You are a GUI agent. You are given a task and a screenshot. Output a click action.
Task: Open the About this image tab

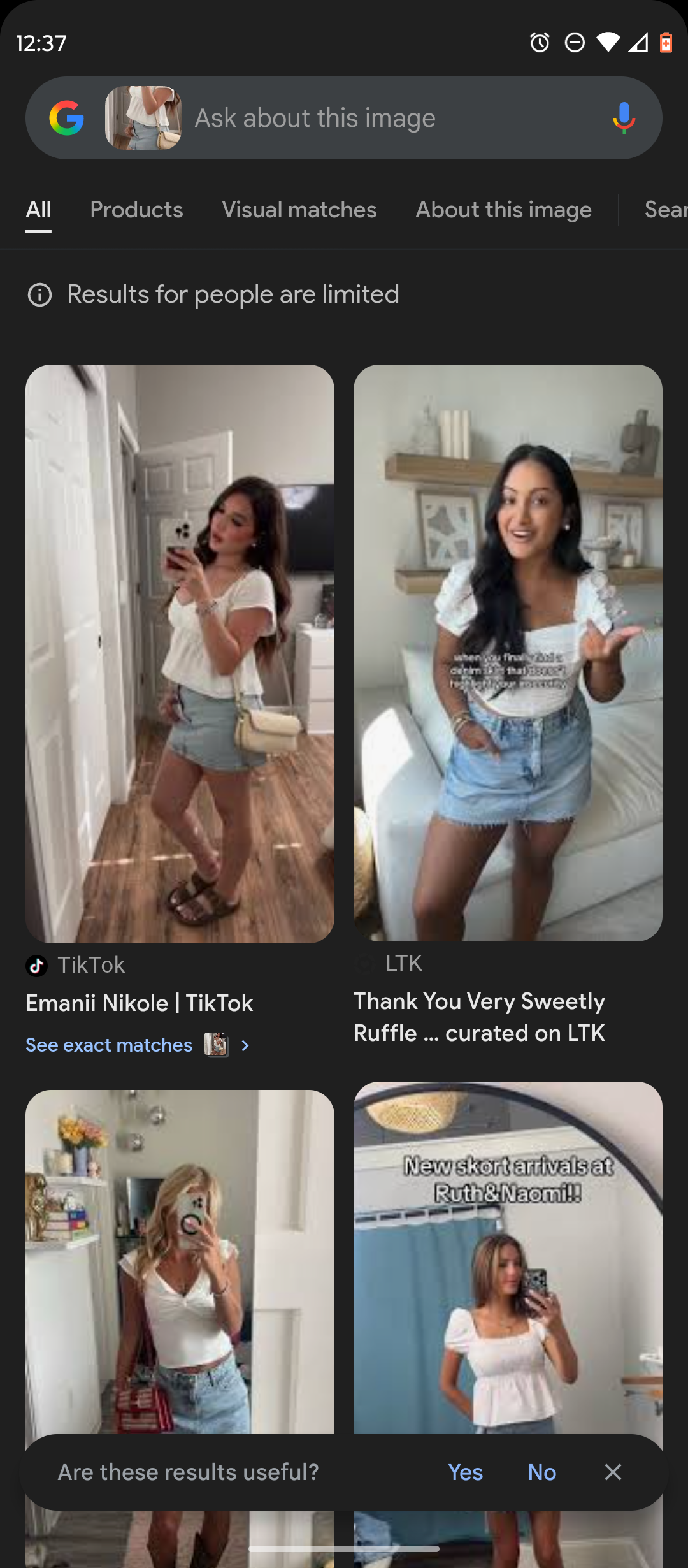click(503, 210)
